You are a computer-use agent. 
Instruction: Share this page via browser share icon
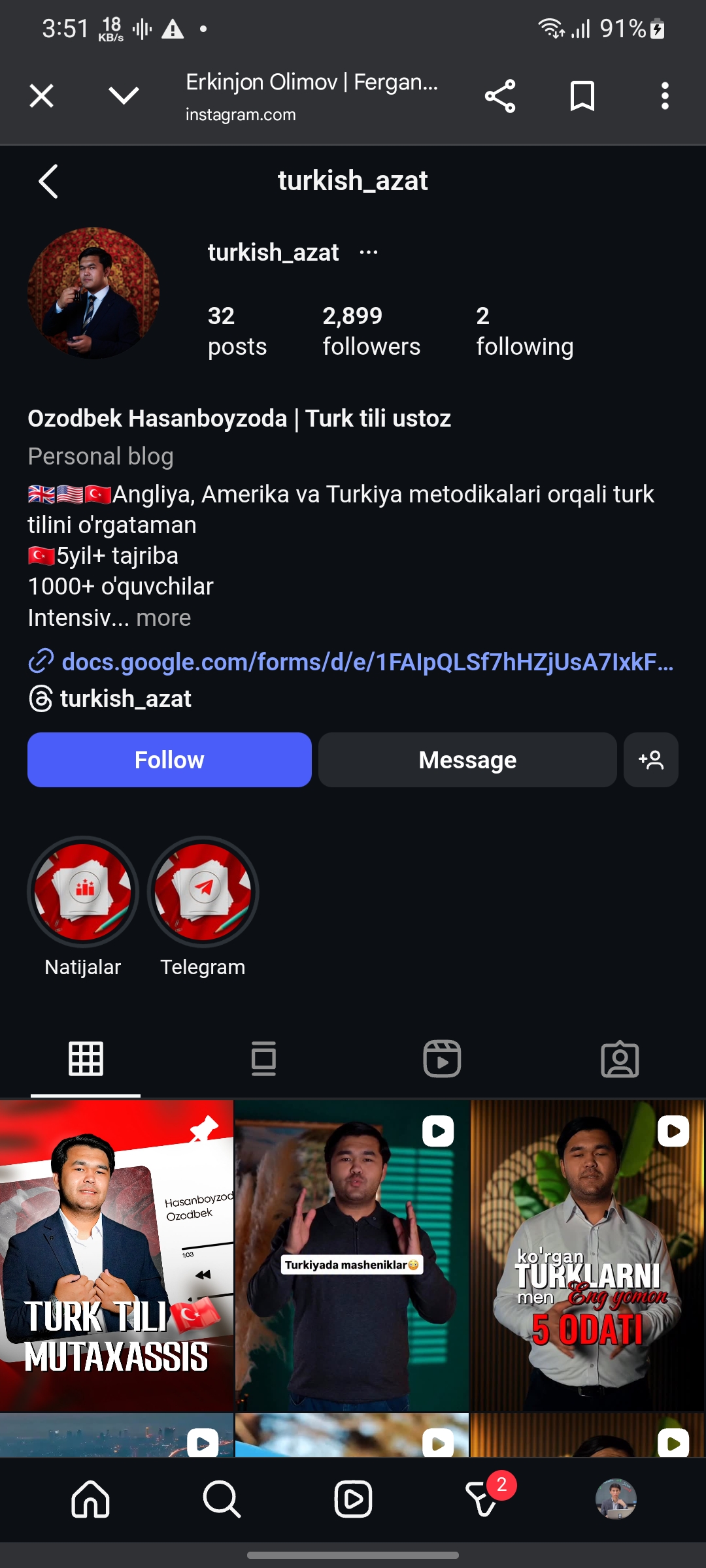point(500,97)
